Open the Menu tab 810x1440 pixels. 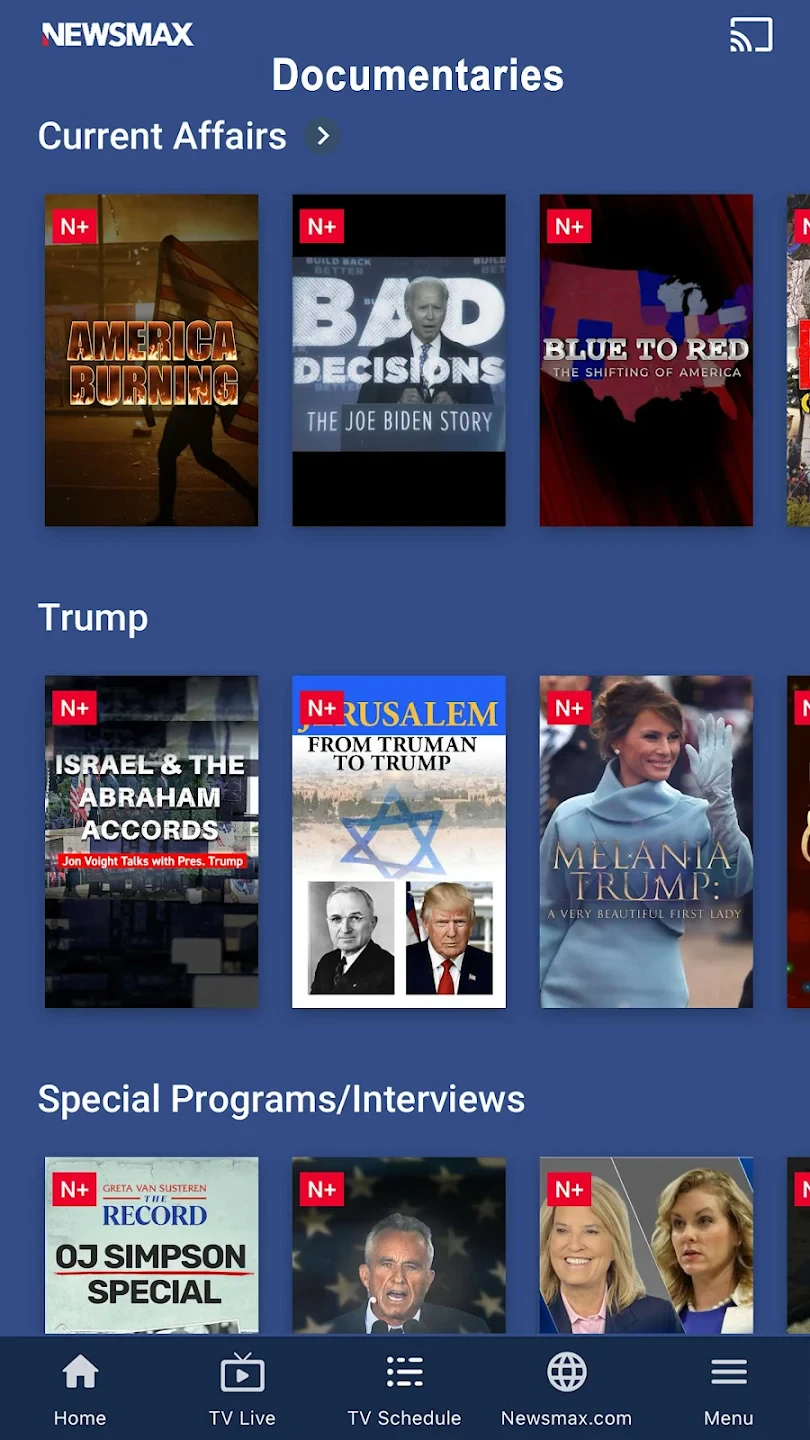728,1389
